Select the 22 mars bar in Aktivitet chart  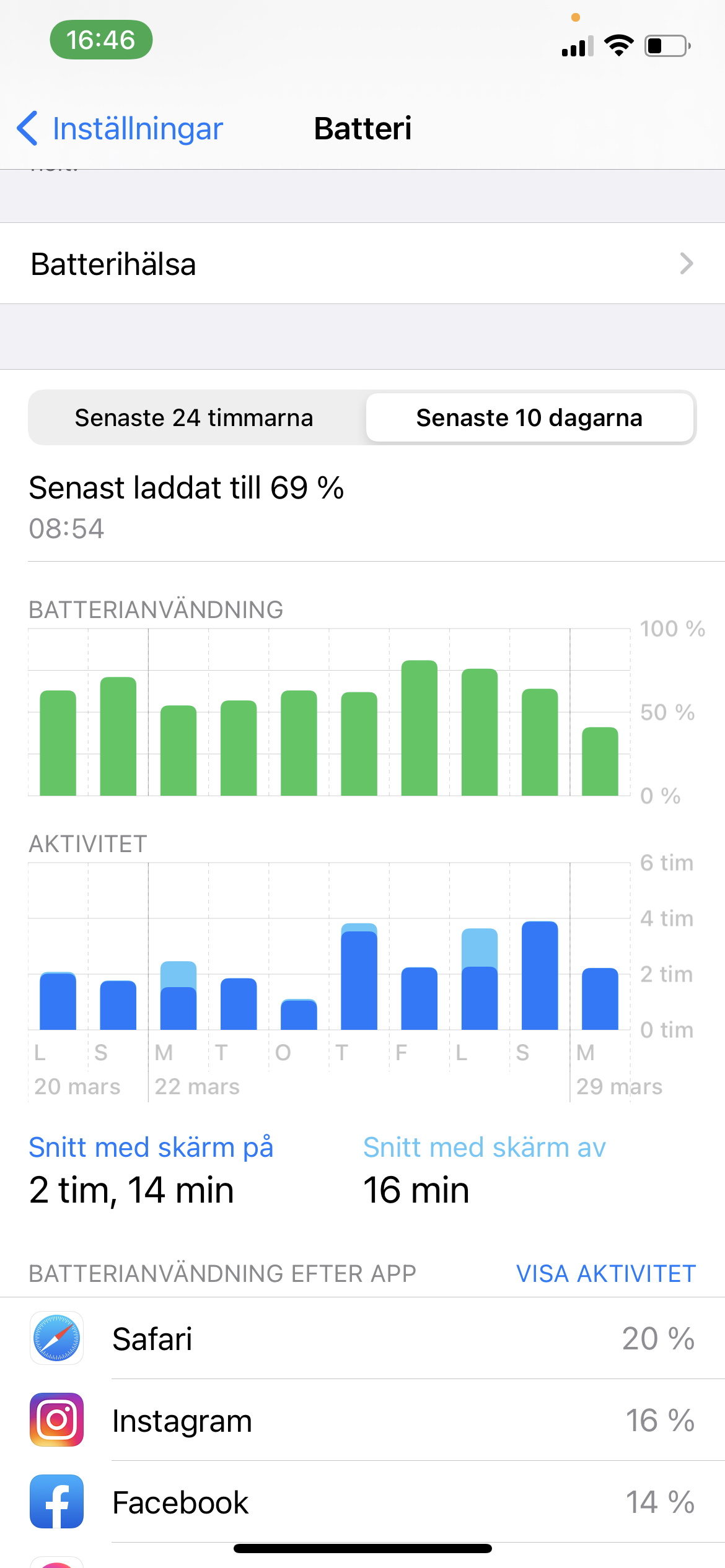(x=178, y=997)
